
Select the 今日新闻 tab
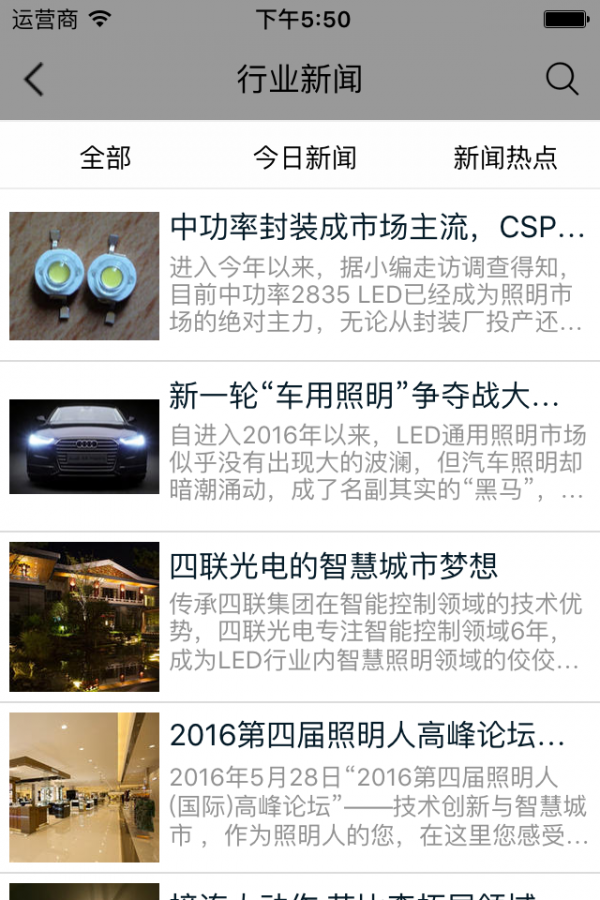[304, 157]
